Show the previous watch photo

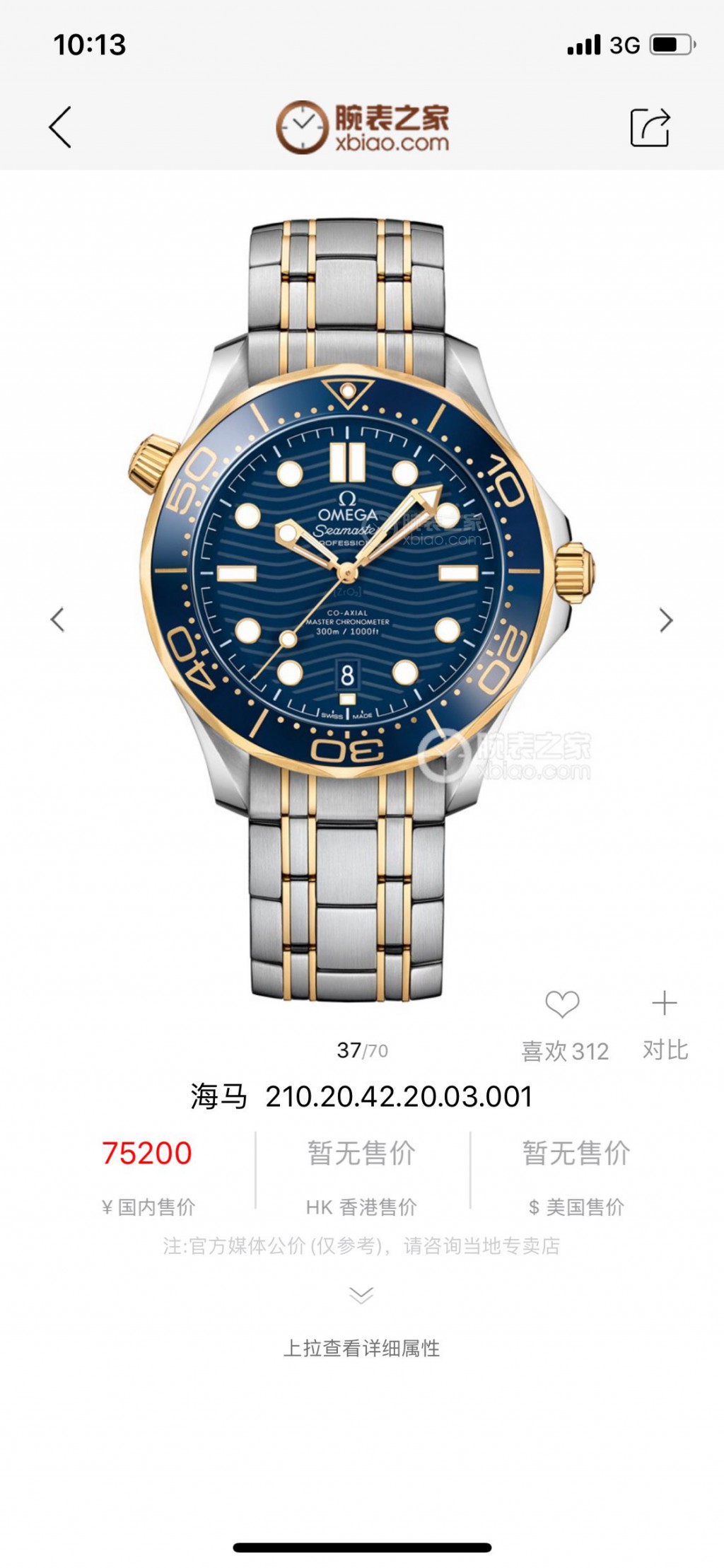(x=58, y=620)
